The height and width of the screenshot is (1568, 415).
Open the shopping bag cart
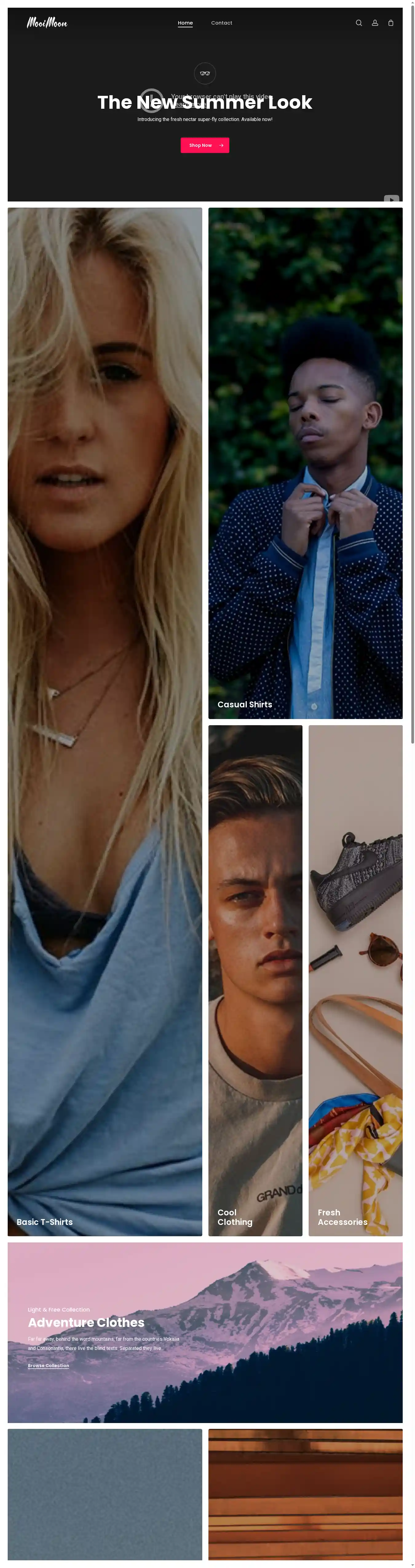[x=391, y=23]
